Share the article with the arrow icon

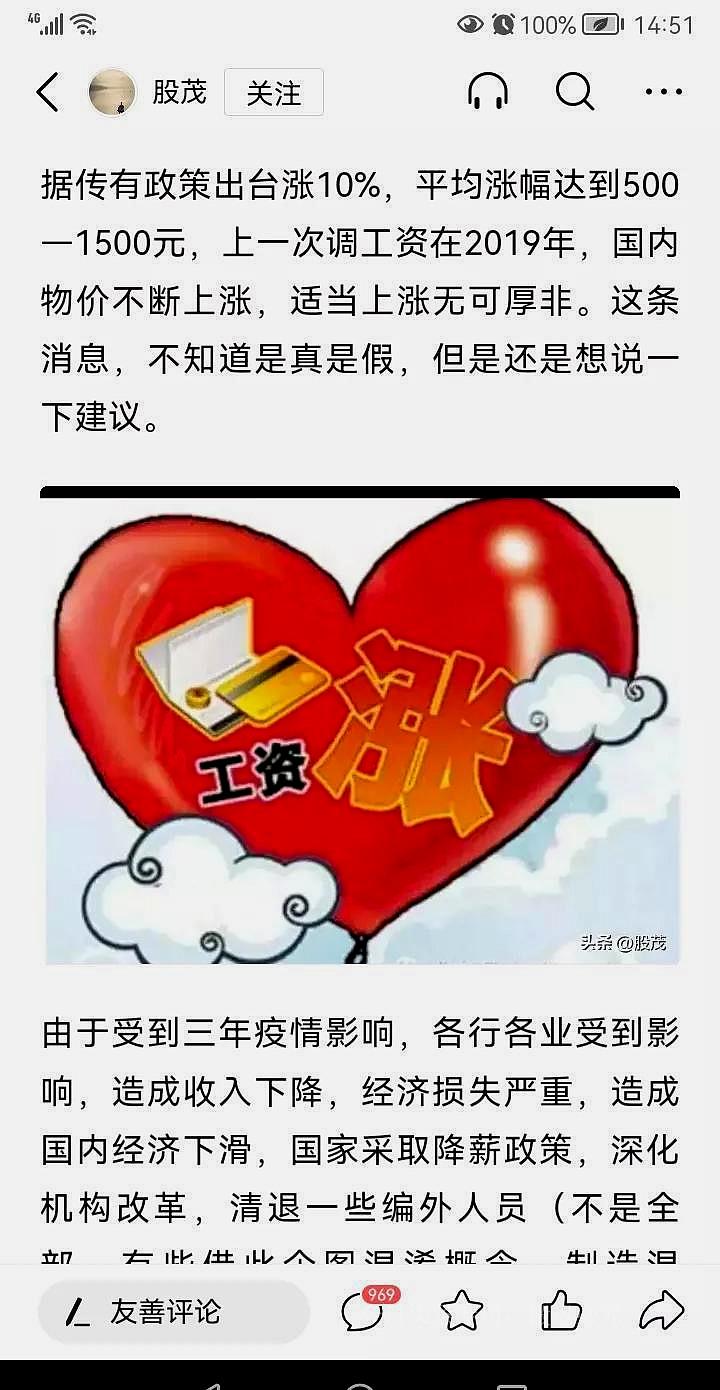pyautogui.click(x=660, y=1311)
